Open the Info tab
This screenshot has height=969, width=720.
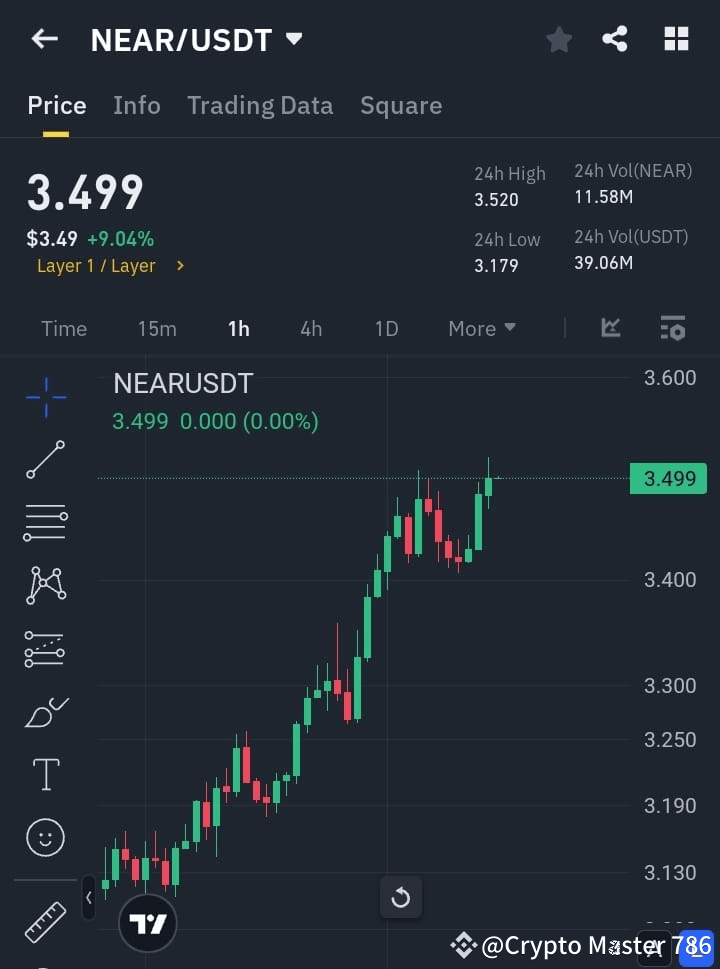(x=137, y=105)
